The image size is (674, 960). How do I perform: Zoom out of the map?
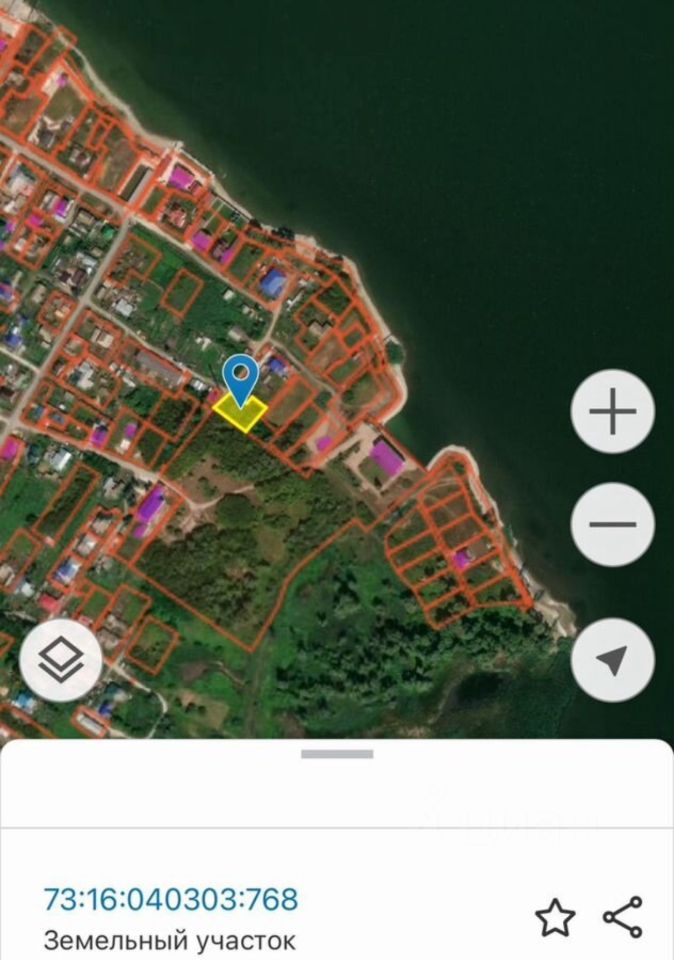[x=612, y=524]
